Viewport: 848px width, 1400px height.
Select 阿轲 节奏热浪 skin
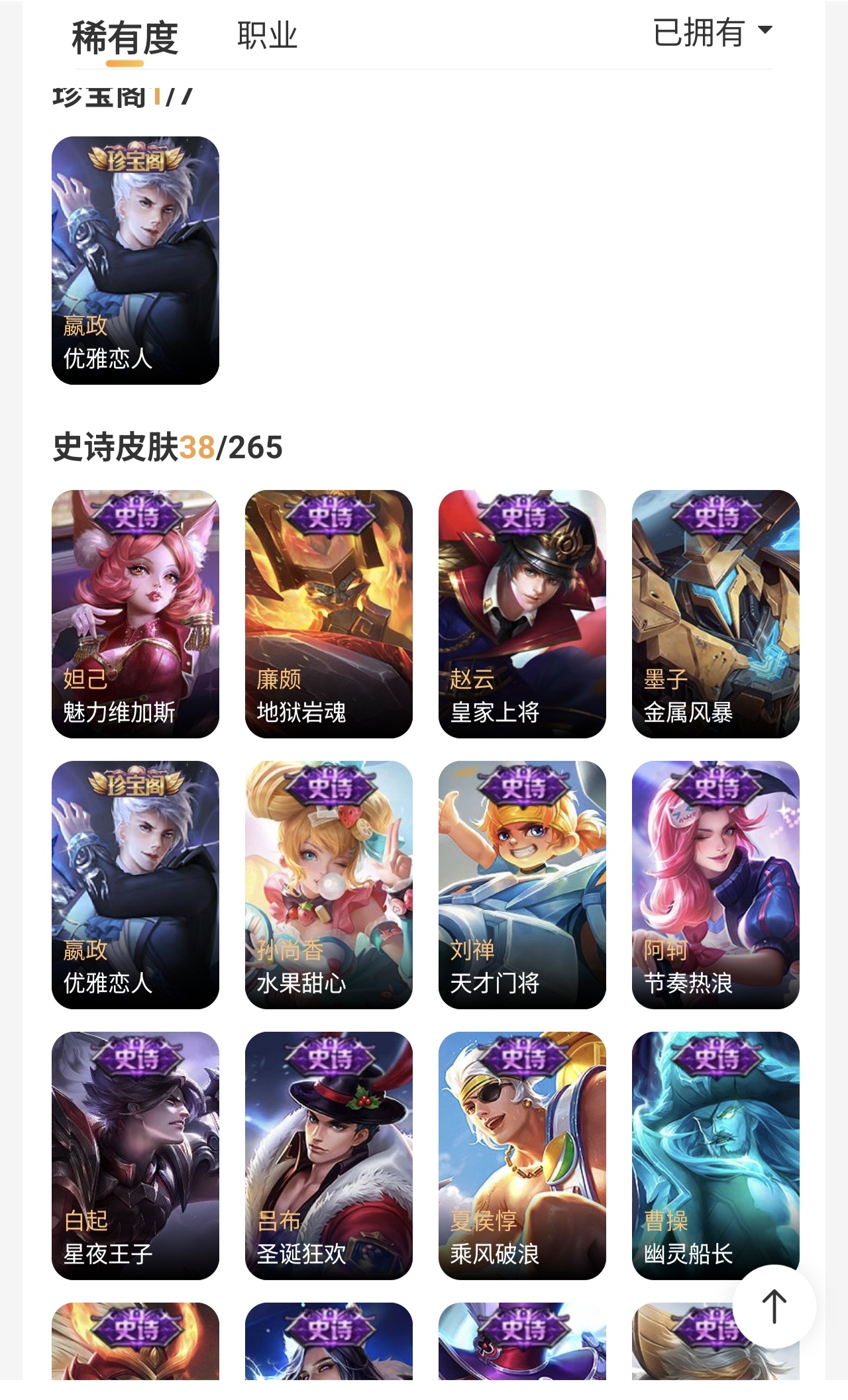click(x=715, y=884)
